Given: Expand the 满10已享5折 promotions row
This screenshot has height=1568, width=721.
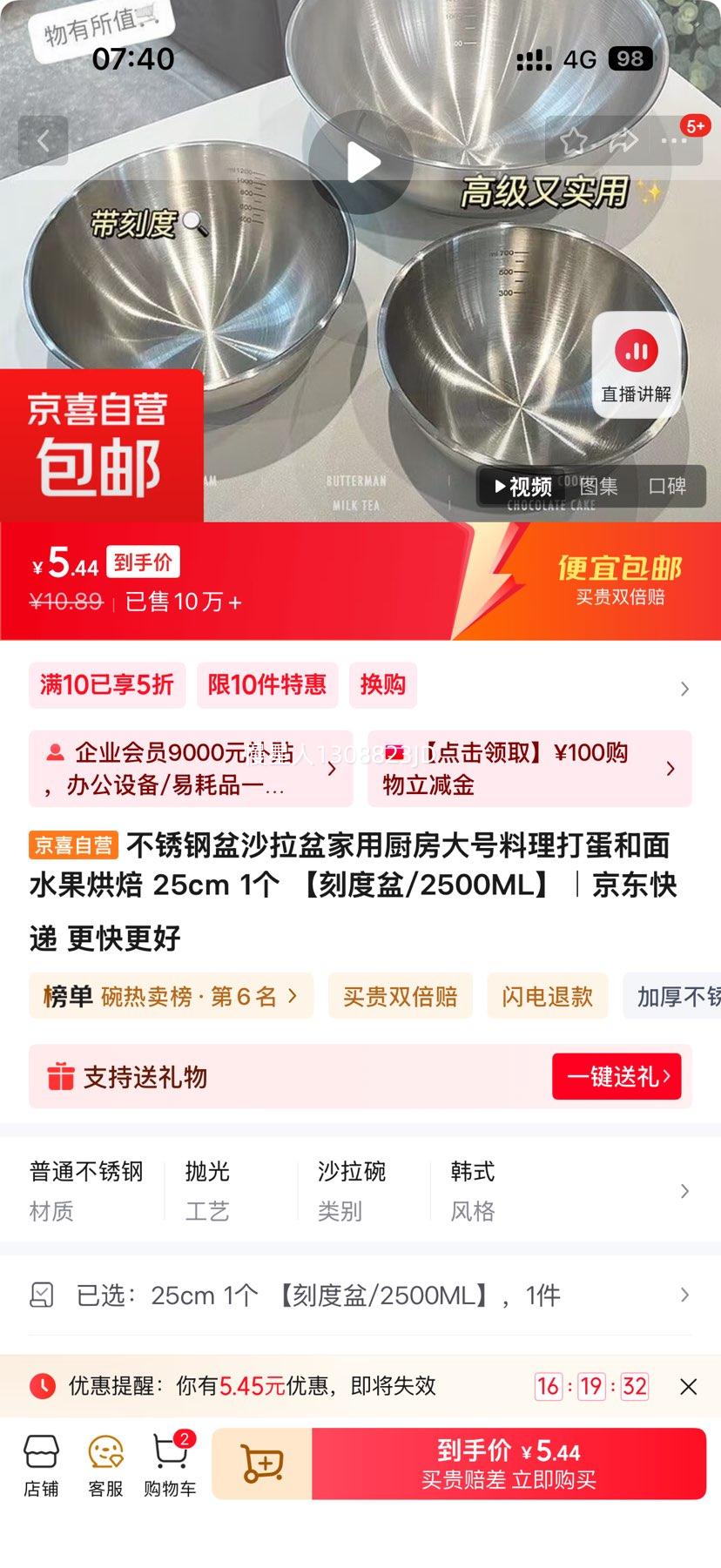Looking at the screenshot, I should point(684,689).
